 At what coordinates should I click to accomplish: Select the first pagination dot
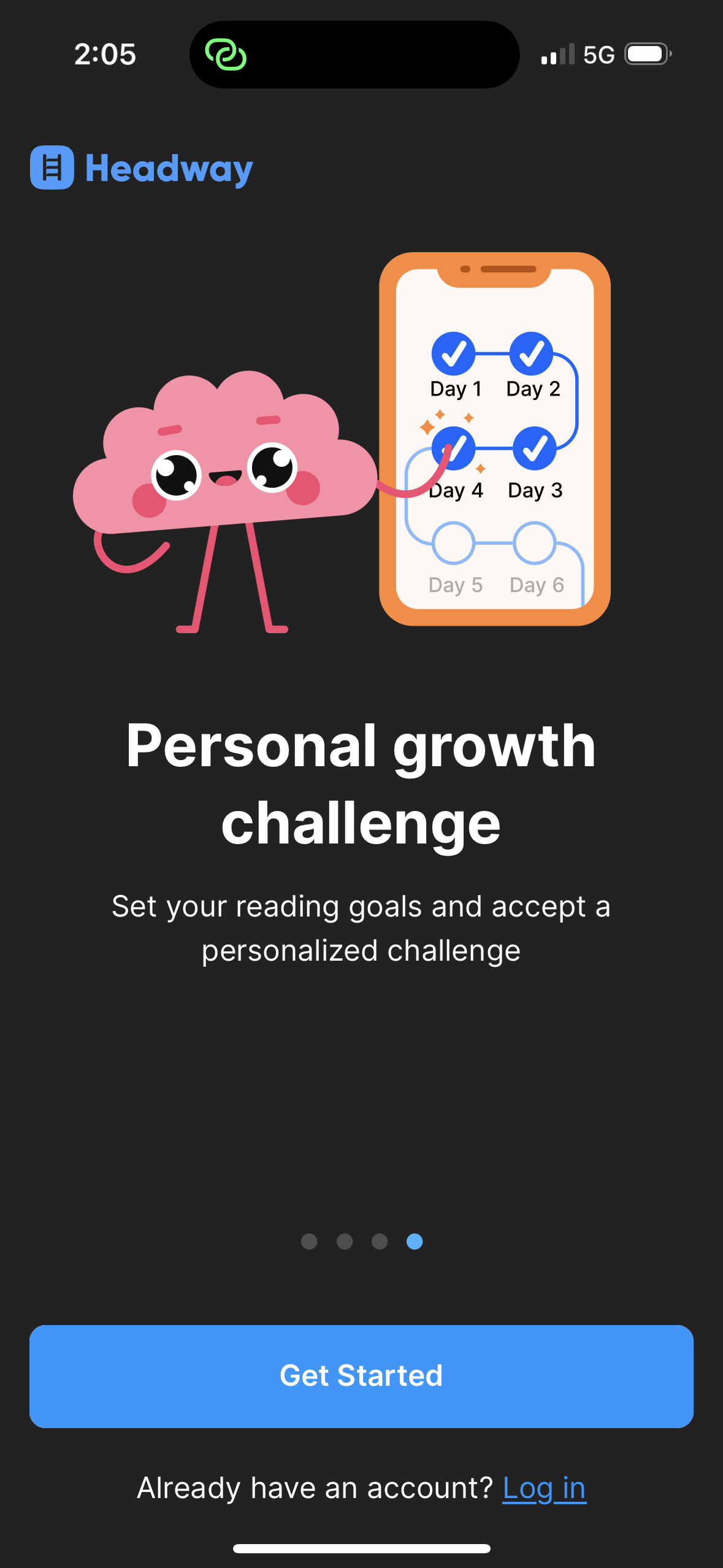tap(310, 1242)
